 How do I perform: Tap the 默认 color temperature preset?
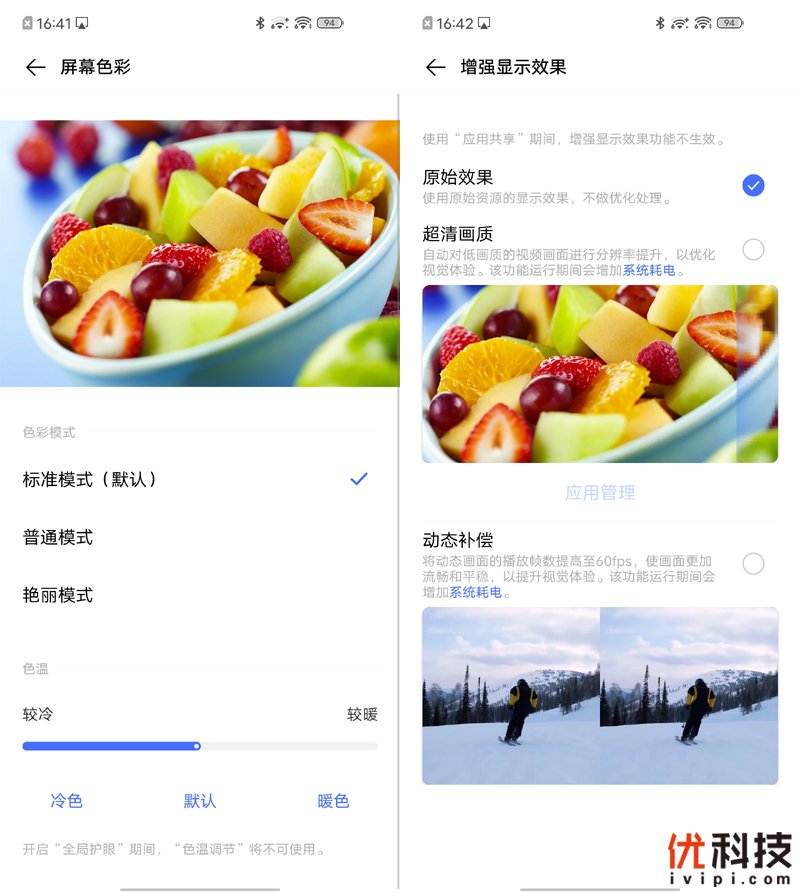click(199, 800)
